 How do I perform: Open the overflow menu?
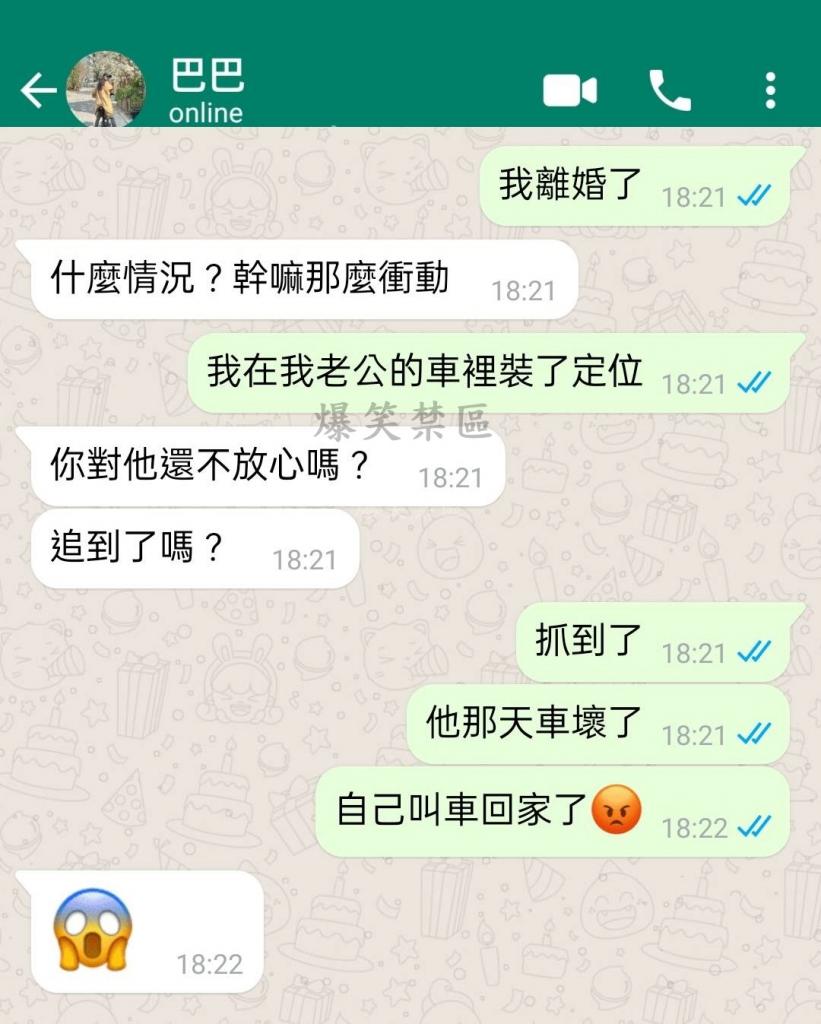click(770, 91)
